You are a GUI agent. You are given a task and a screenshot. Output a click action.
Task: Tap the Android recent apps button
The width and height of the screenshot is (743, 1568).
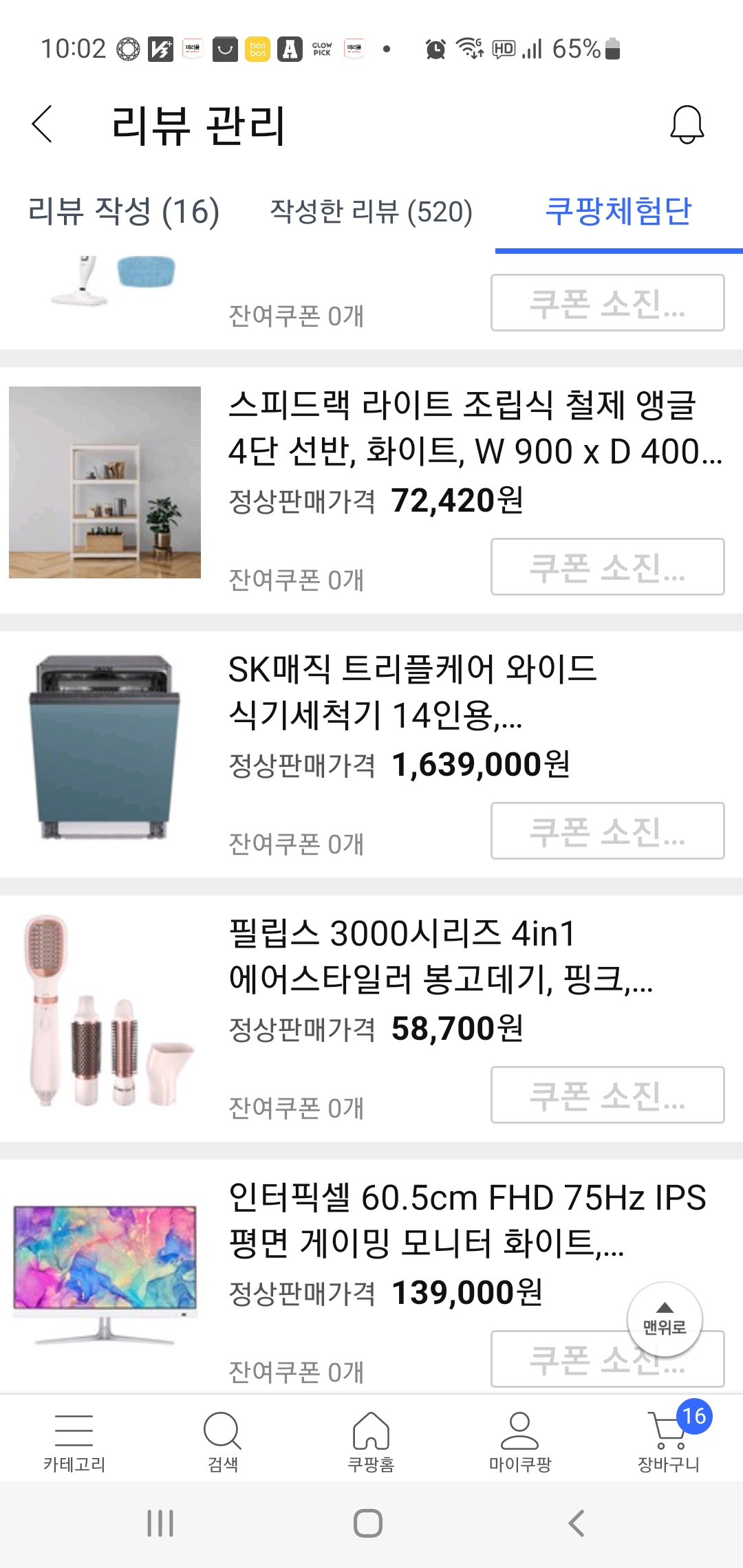click(x=160, y=1522)
